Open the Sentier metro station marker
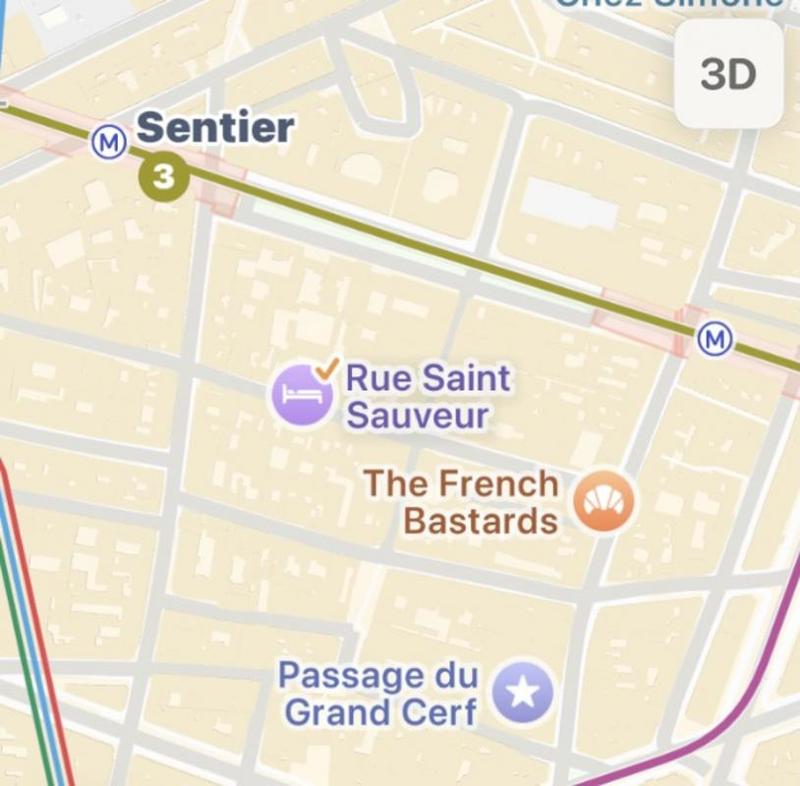The width and height of the screenshot is (800, 786). pos(109,143)
